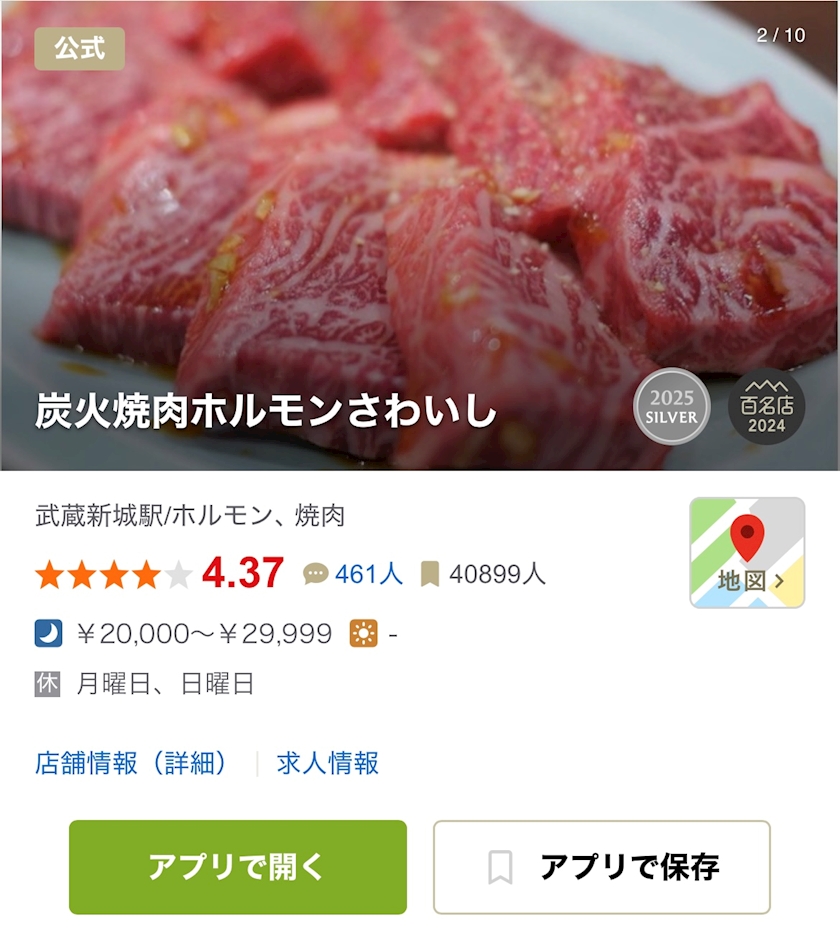Tap the 百名店 2024 badge
This screenshot has width=840, height=942.
click(x=765, y=407)
